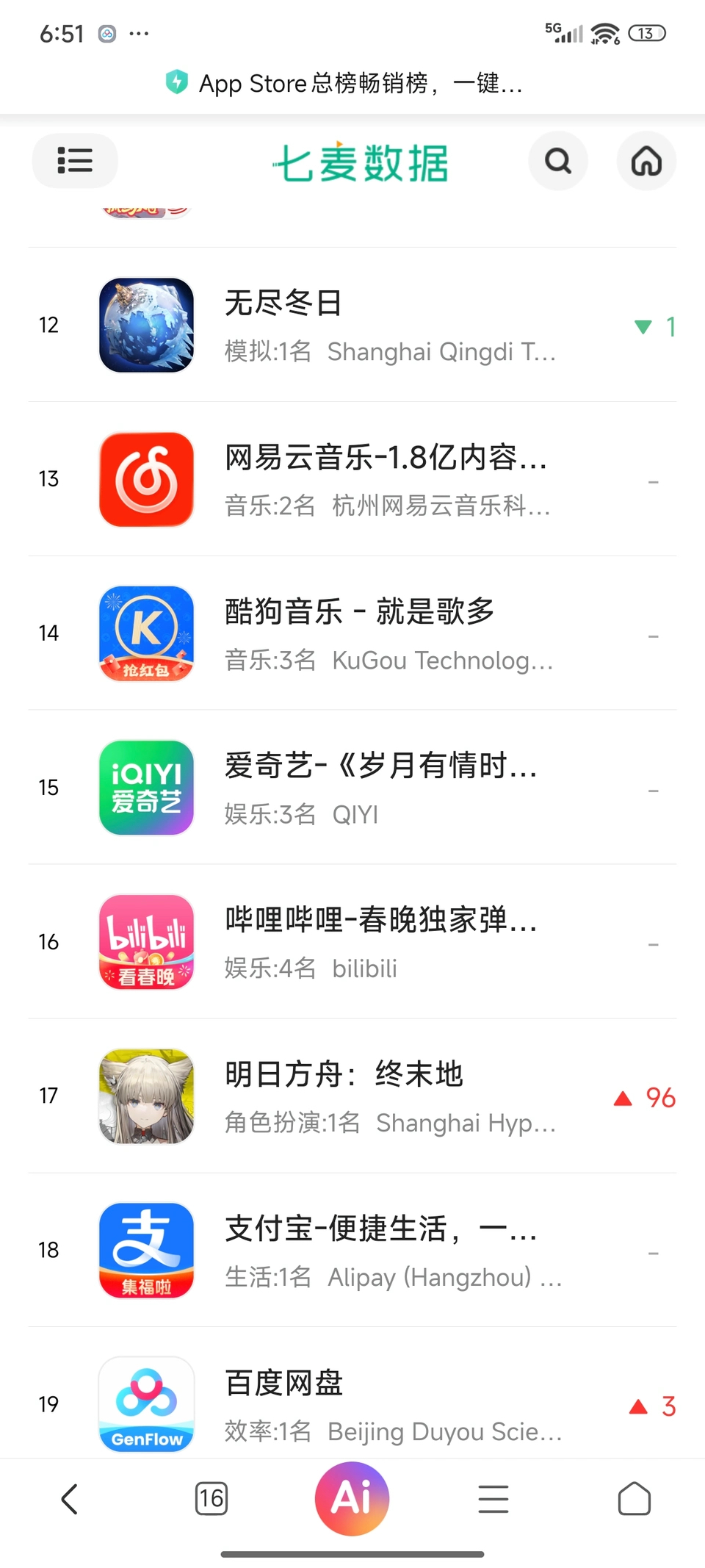View 爱奇艺 app entry
This screenshot has height=1568, width=705.
352,788
